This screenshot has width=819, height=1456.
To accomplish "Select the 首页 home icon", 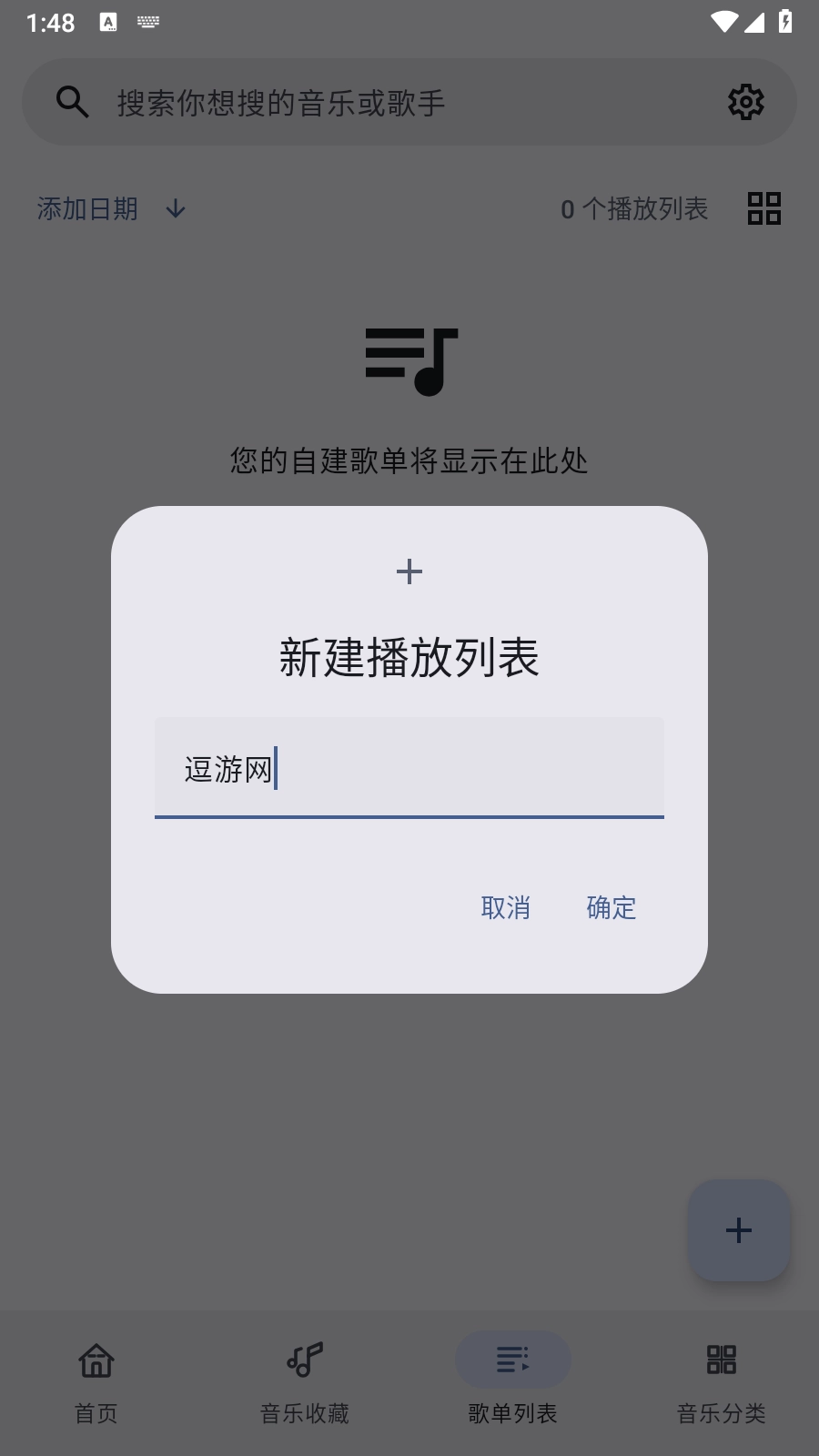I will tap(95, 1360).
